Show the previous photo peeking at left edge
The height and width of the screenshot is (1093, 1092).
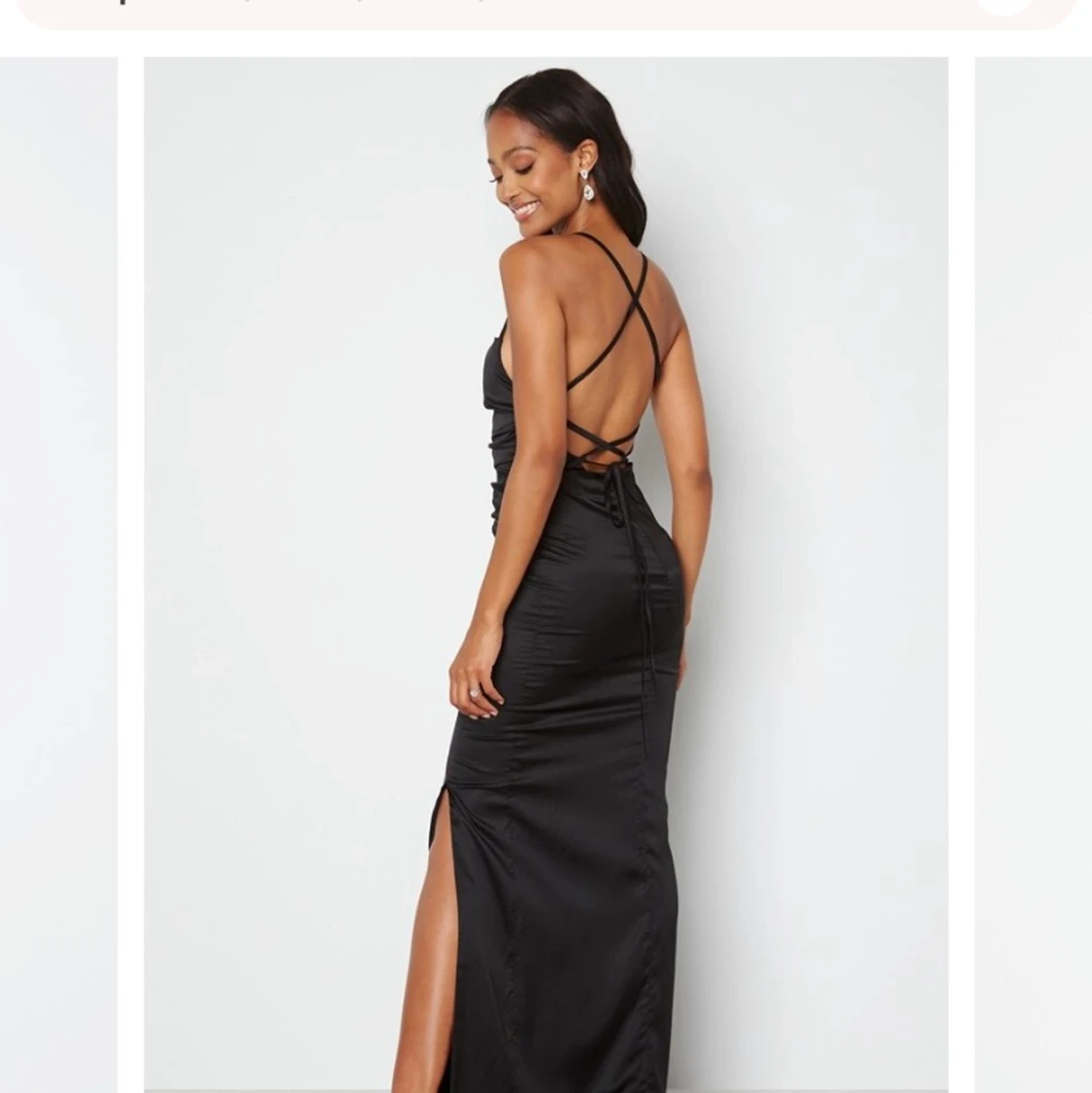point(58,575)
